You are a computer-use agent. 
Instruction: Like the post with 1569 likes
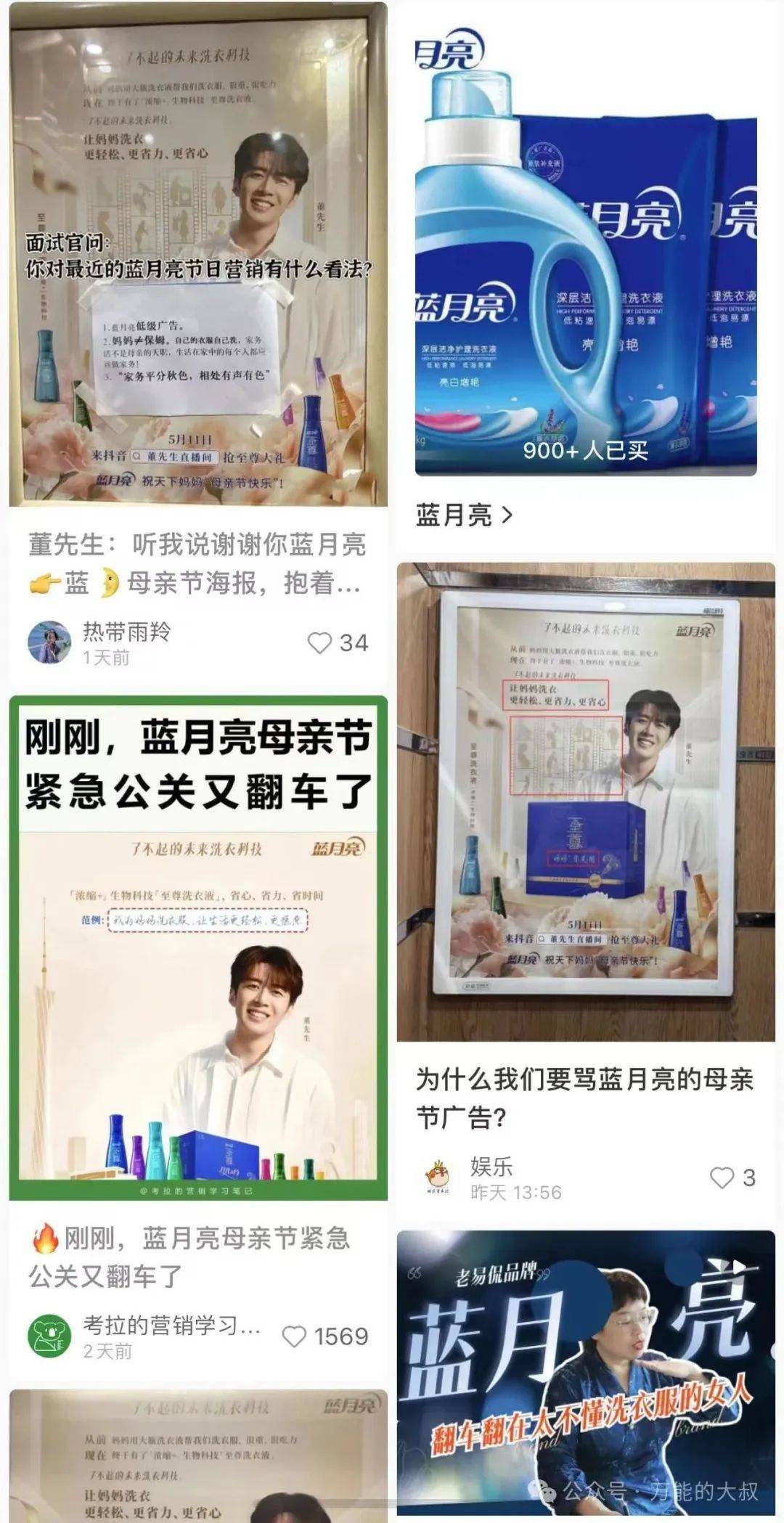[x=294, y=1336]
